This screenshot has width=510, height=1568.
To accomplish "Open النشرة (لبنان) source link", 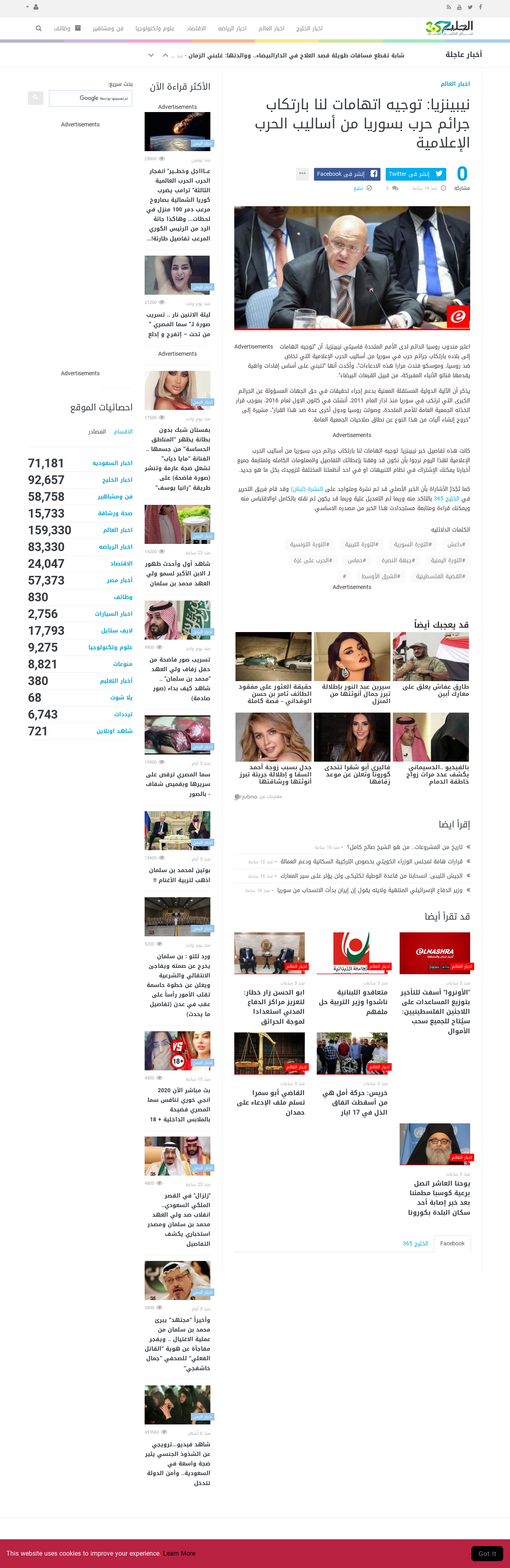I will [307, 489].
